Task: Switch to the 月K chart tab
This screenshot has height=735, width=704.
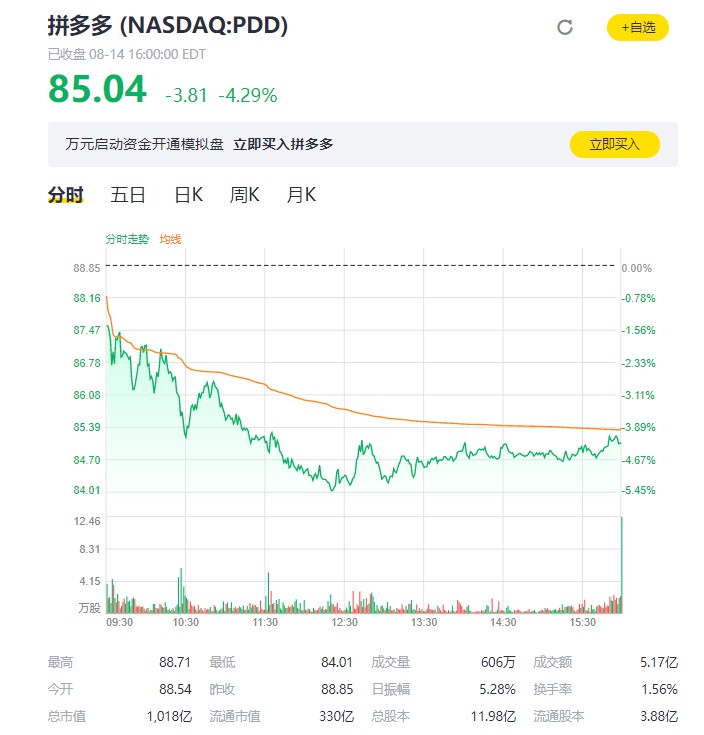Action: tap(301, 195)
